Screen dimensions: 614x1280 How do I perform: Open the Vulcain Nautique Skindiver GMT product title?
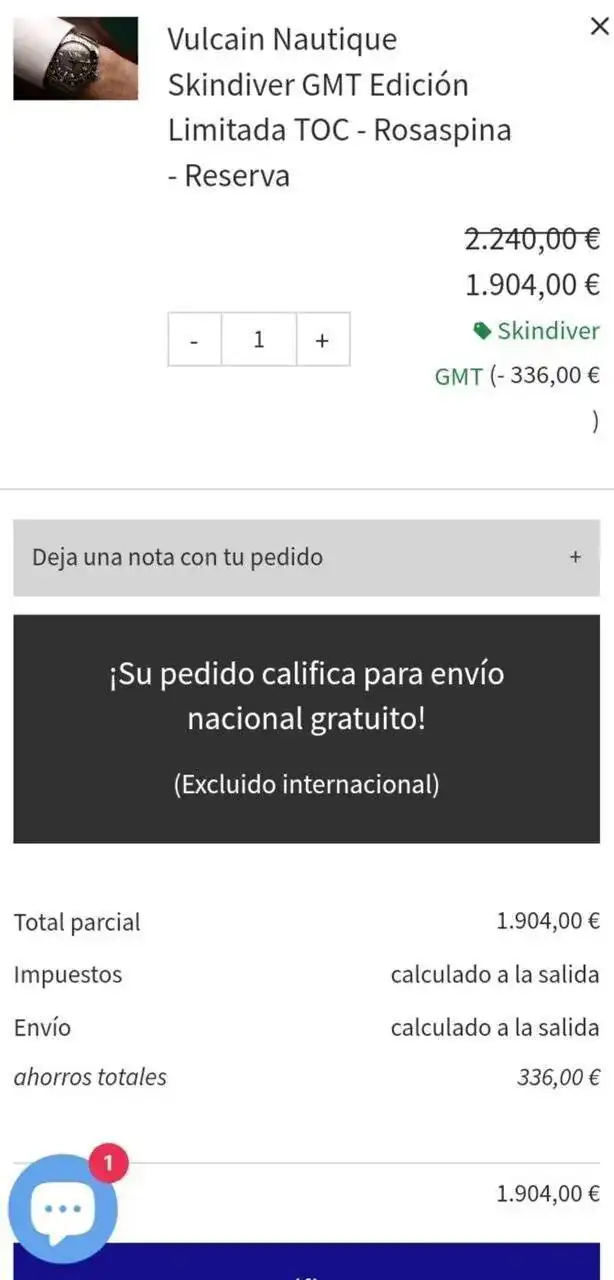pyautogui.click(x=339, y=107)
